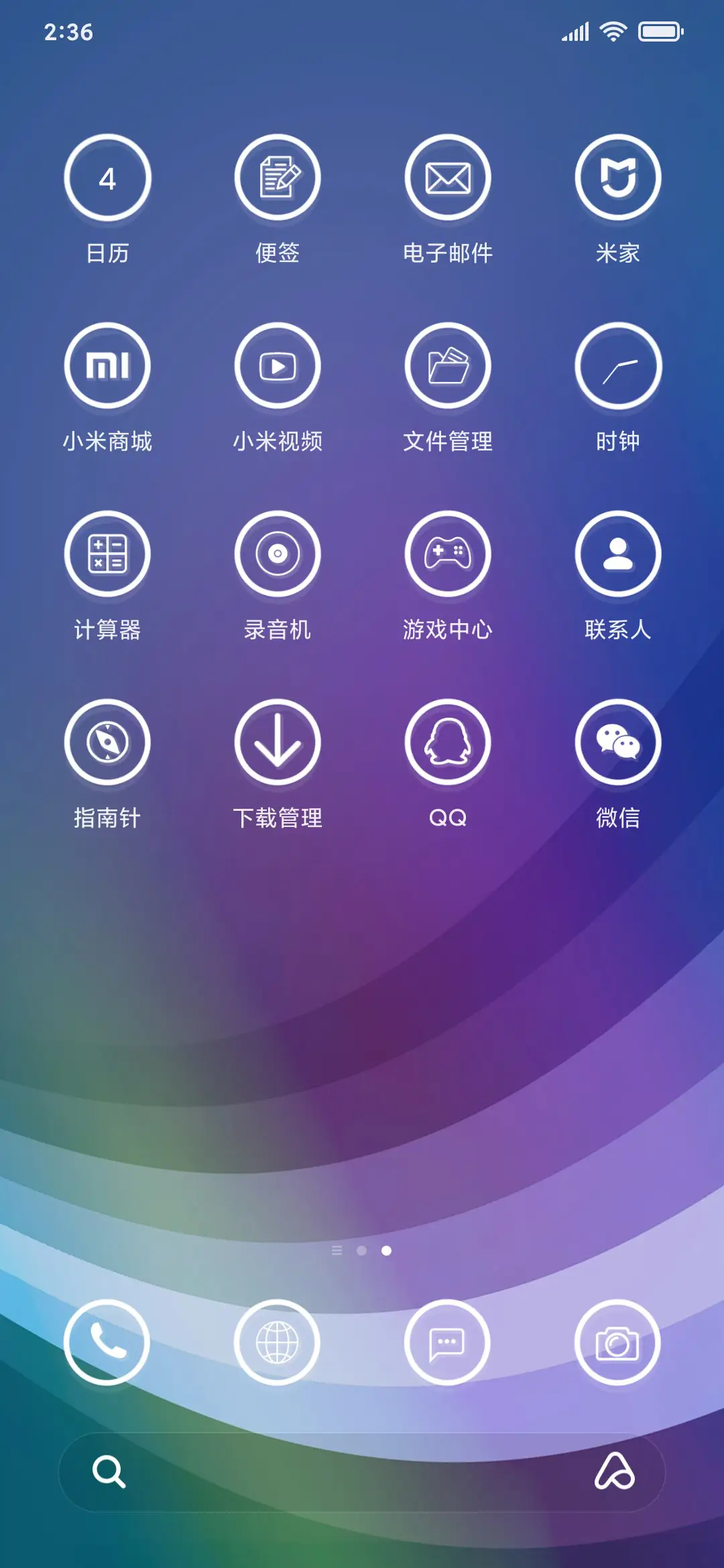Open 微信 WeChat
This screenshot has height=1568, width=724.
(x=617, y=744)
